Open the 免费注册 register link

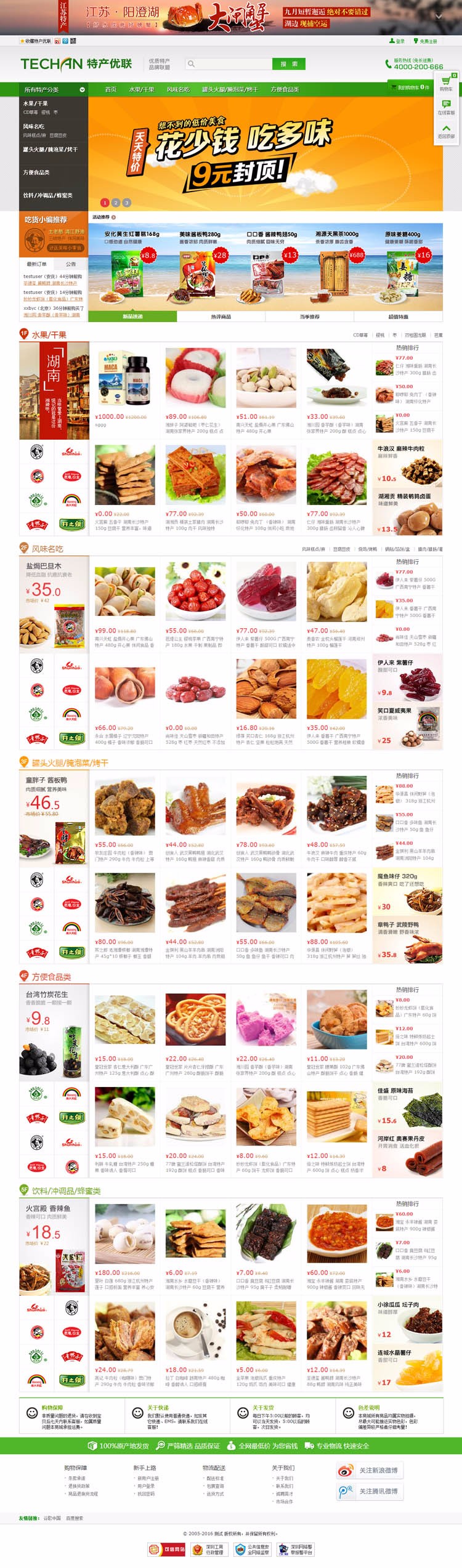427,41
